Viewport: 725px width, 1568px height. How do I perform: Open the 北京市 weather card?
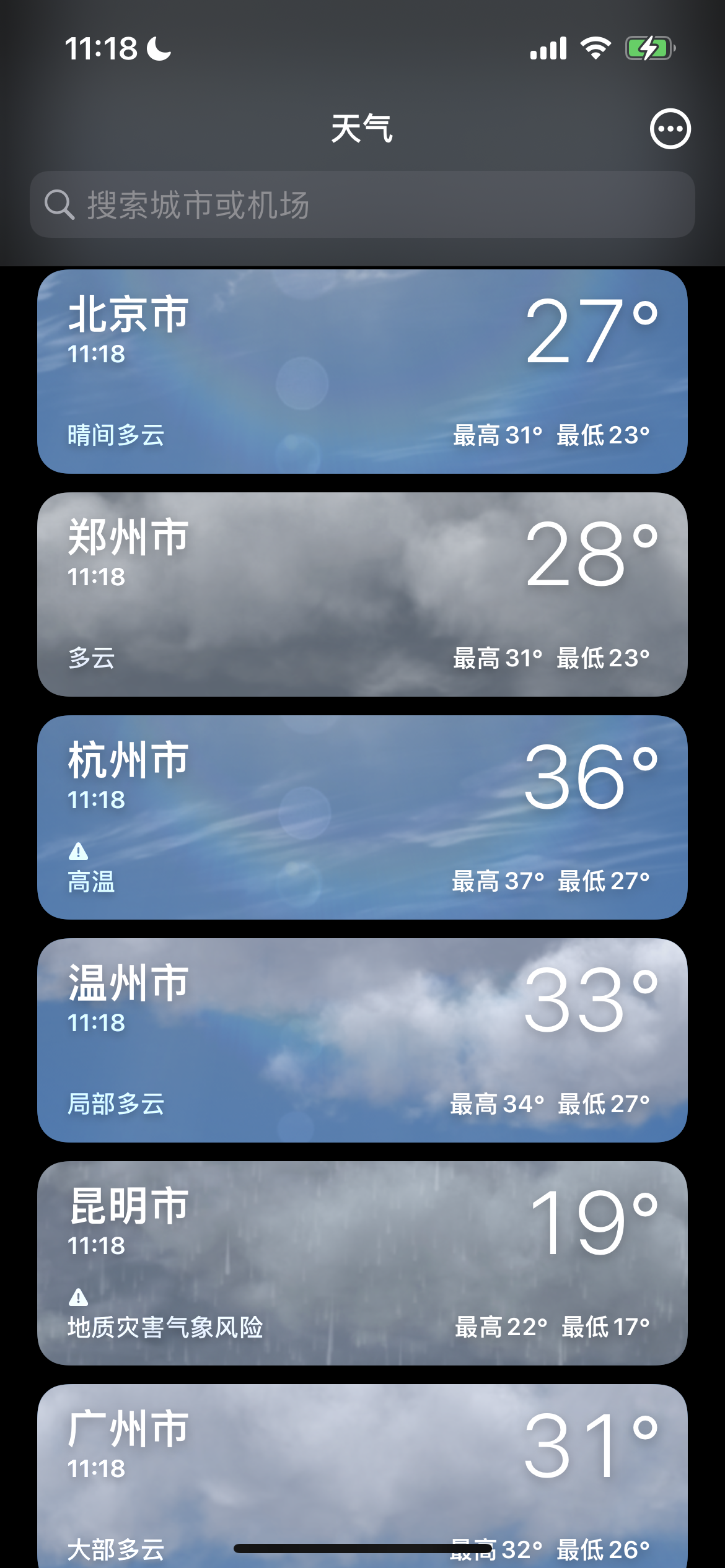362,372
